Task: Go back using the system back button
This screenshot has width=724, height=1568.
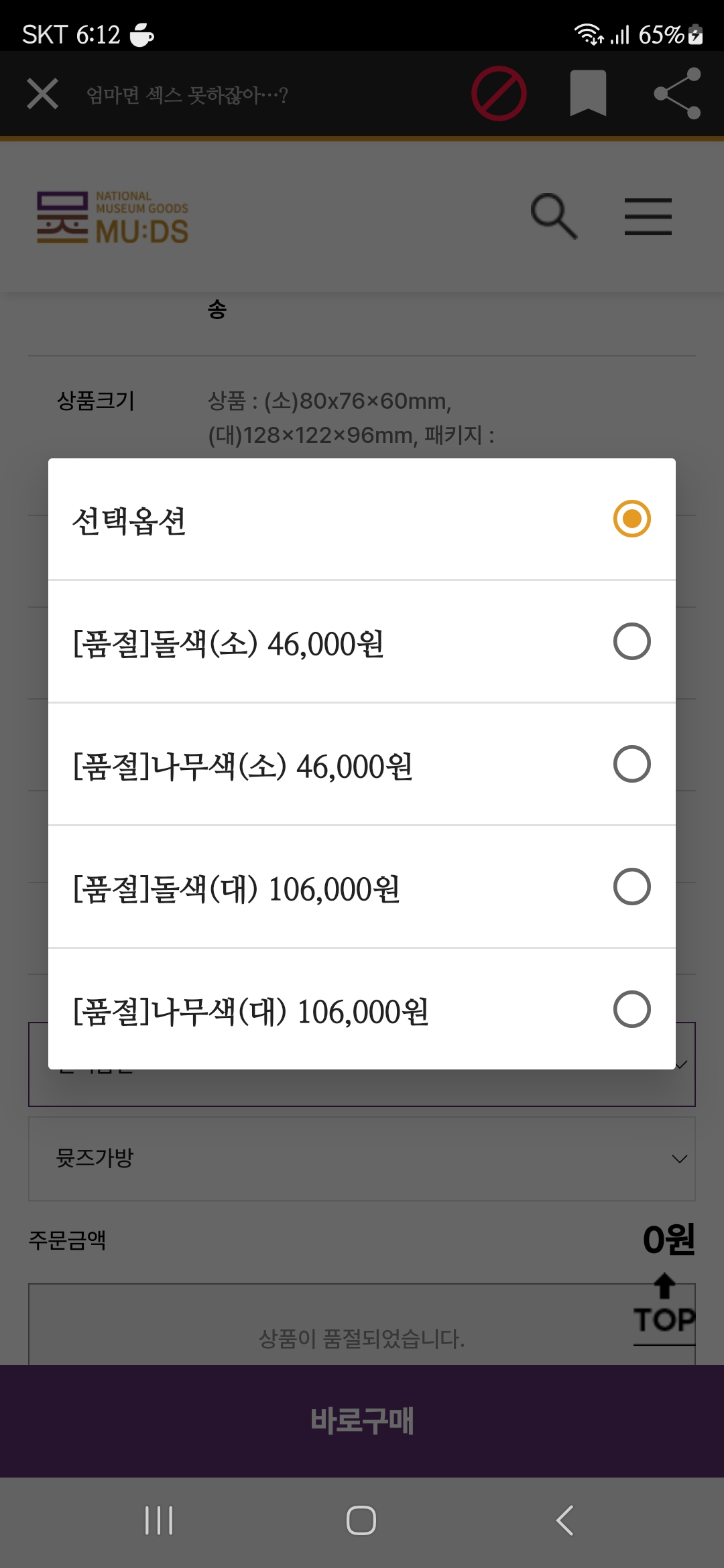Action: (564, 1520)
